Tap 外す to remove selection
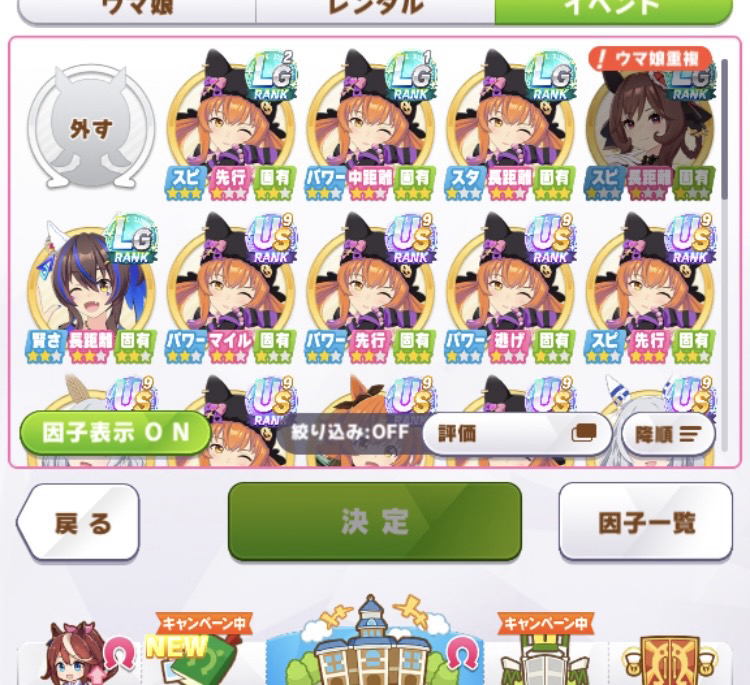 coord(90,128)
